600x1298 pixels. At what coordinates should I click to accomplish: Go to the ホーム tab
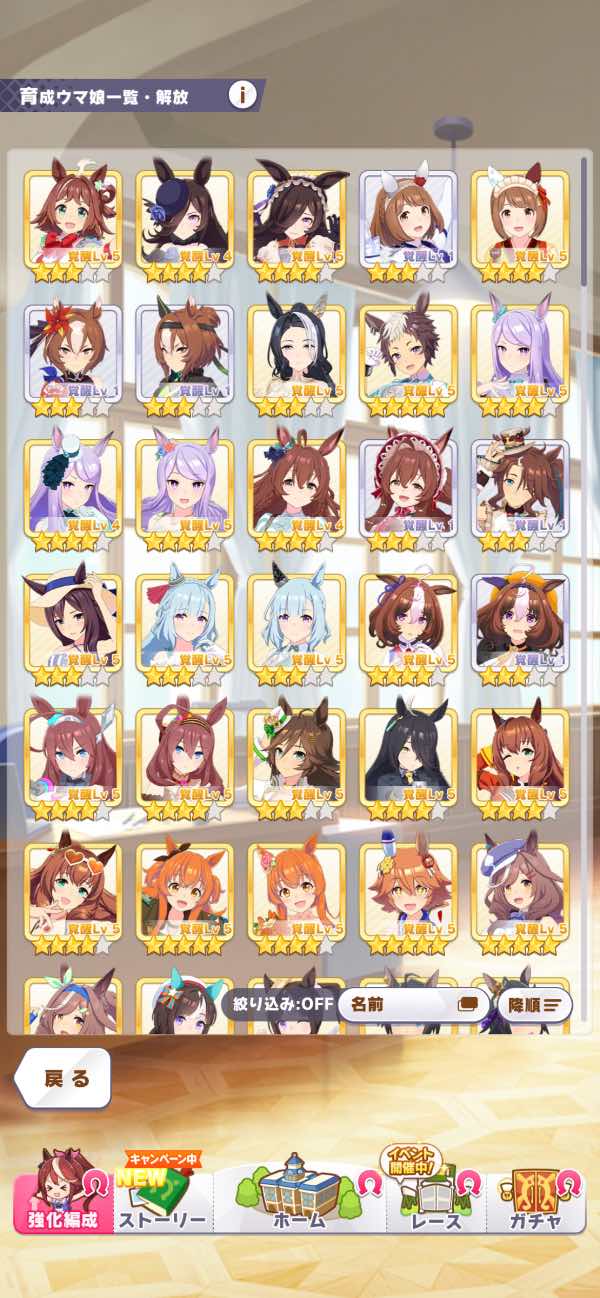coord(298,1198)
